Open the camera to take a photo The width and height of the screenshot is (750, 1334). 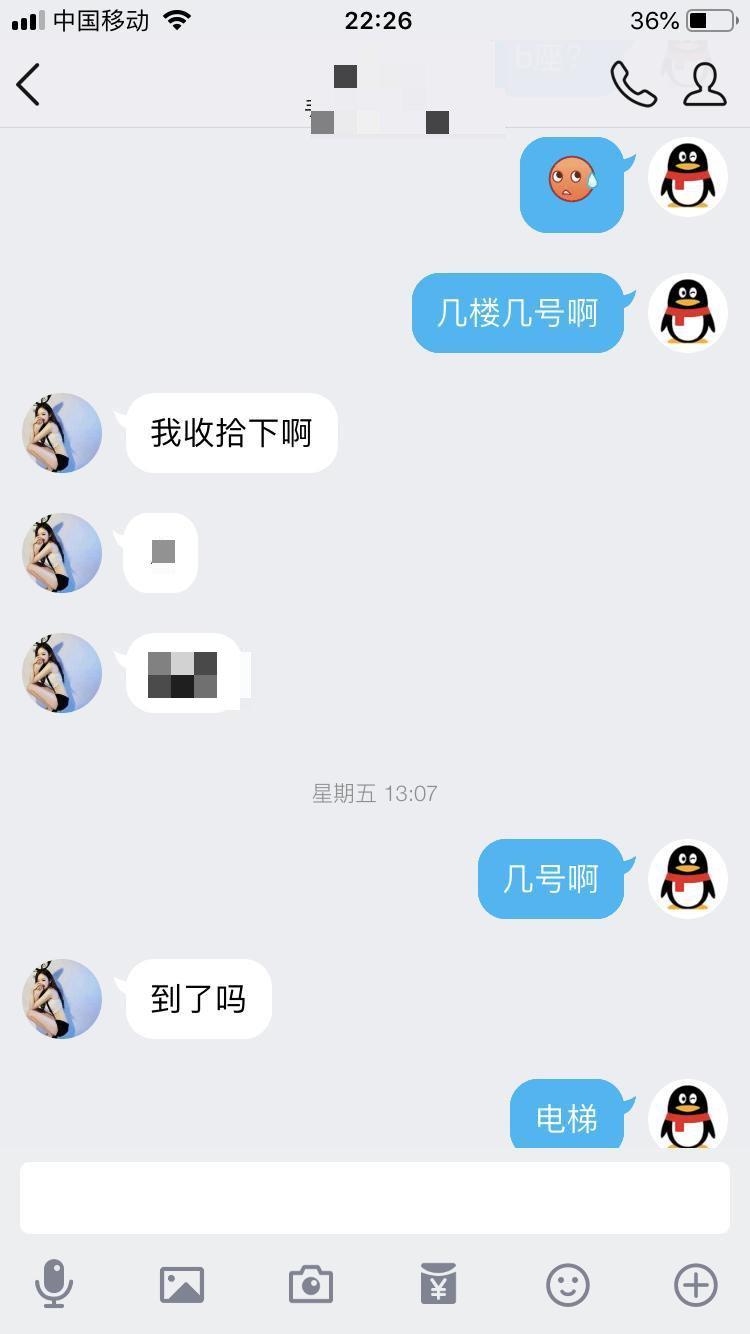click(x=310, y=1284)
